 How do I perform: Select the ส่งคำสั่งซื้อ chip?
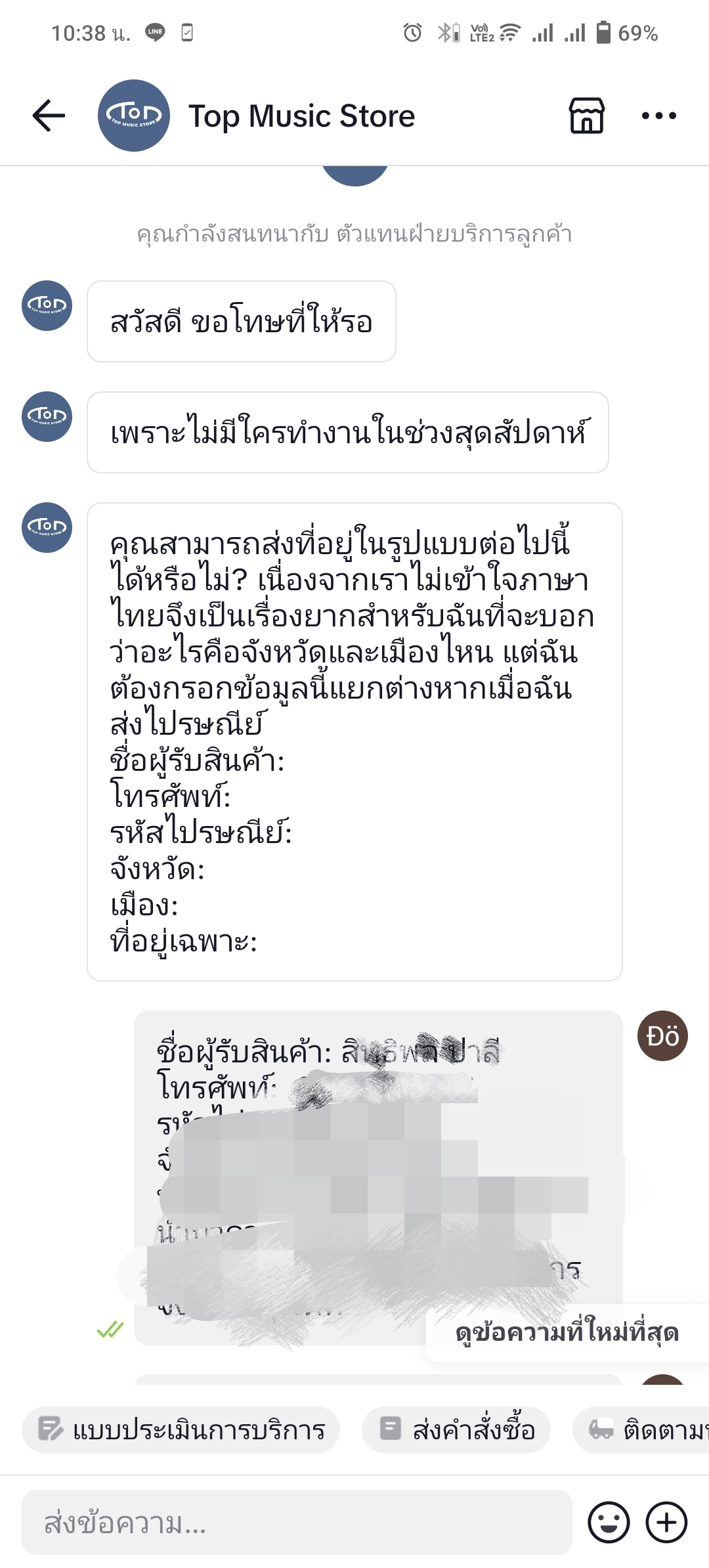pyautogui.click(x=456, y=1429)
